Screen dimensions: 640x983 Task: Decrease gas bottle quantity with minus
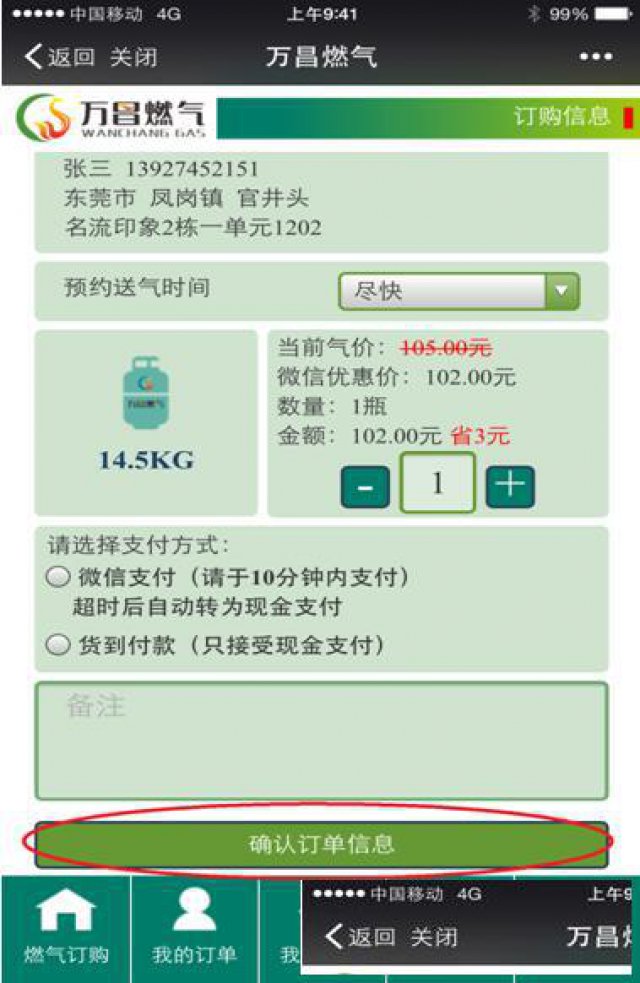(x=365, y=487)
